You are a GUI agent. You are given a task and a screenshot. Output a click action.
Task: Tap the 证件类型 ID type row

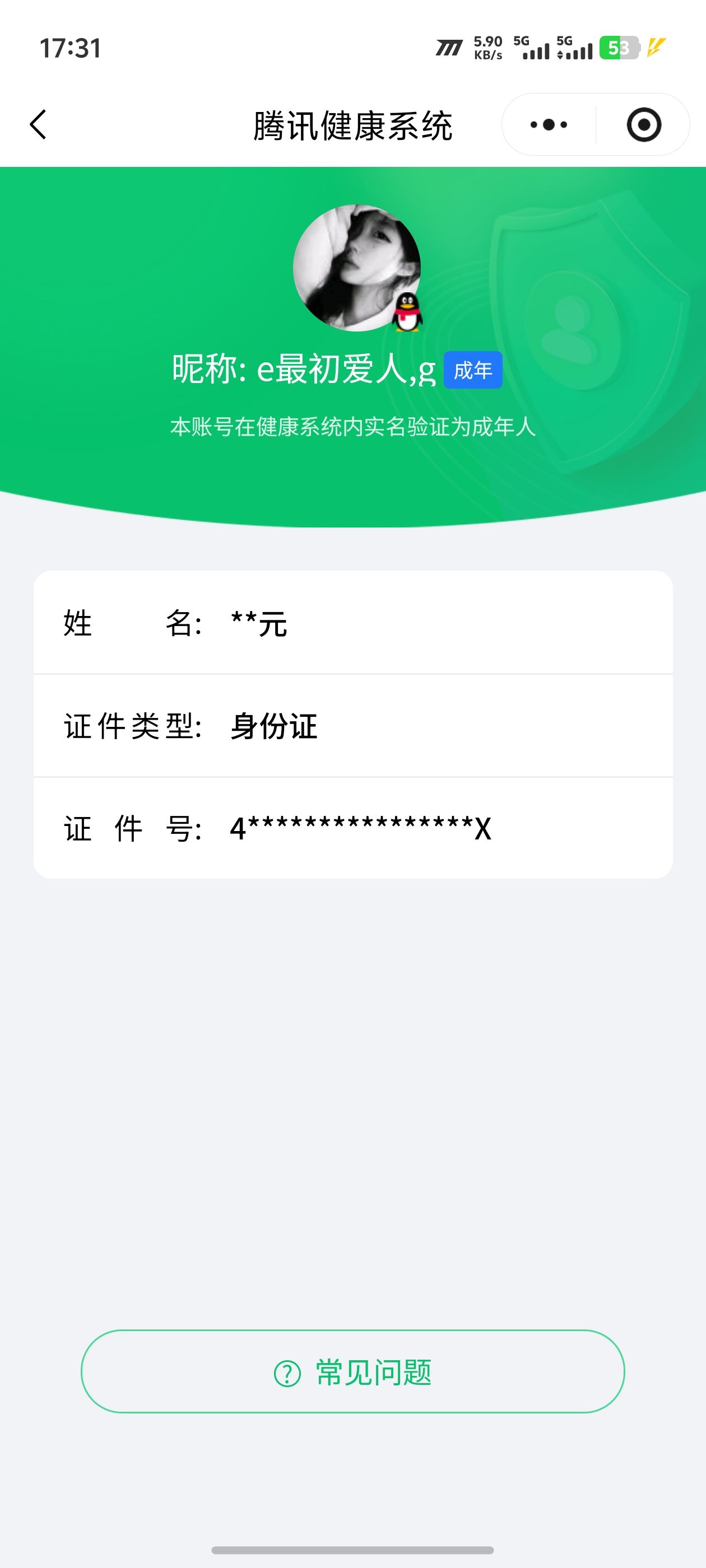tap(352, 726)
